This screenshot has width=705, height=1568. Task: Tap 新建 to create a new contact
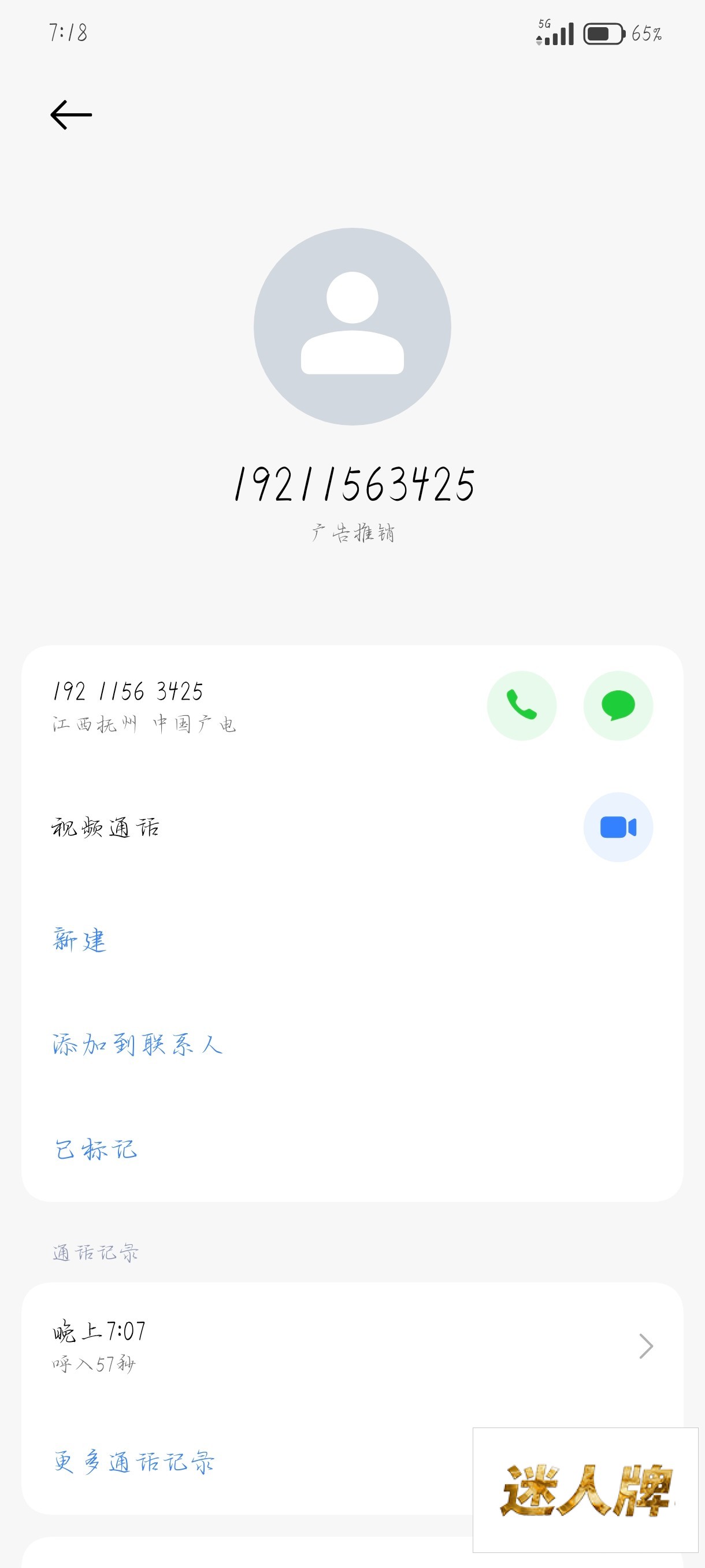coord(80,940)
